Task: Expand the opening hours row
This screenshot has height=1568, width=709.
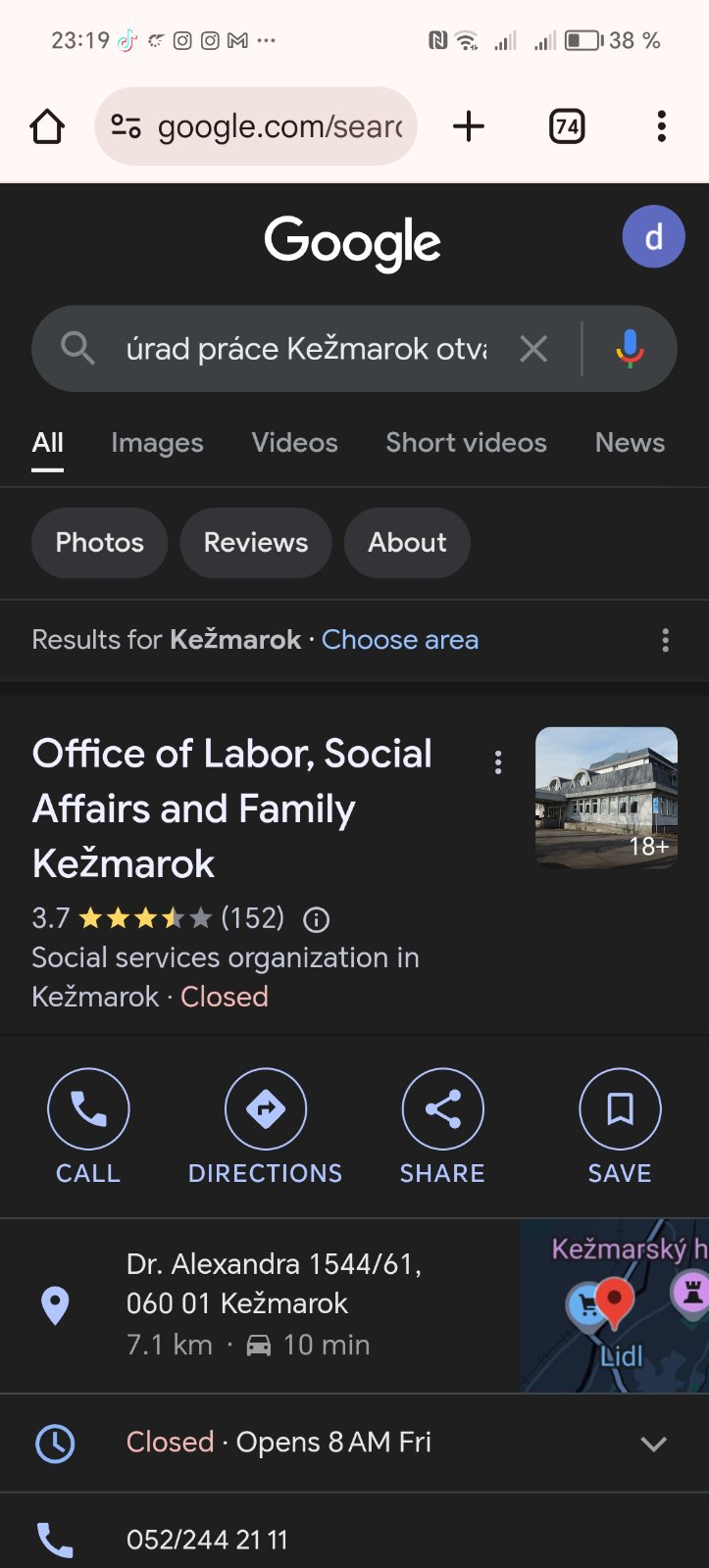Action: tap(653, 1443)
